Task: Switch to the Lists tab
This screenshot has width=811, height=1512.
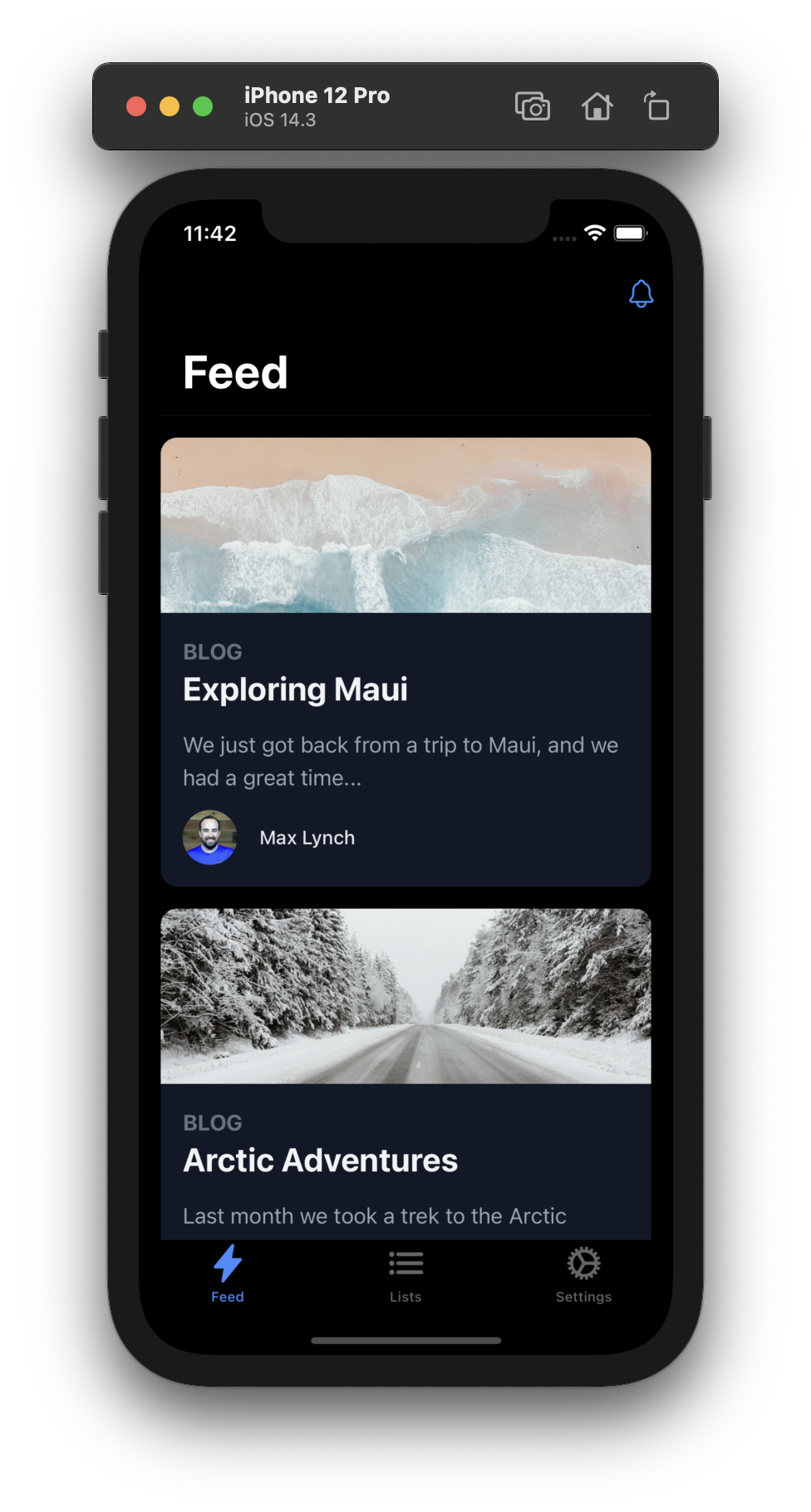Action: click(x=405, y=1274)
